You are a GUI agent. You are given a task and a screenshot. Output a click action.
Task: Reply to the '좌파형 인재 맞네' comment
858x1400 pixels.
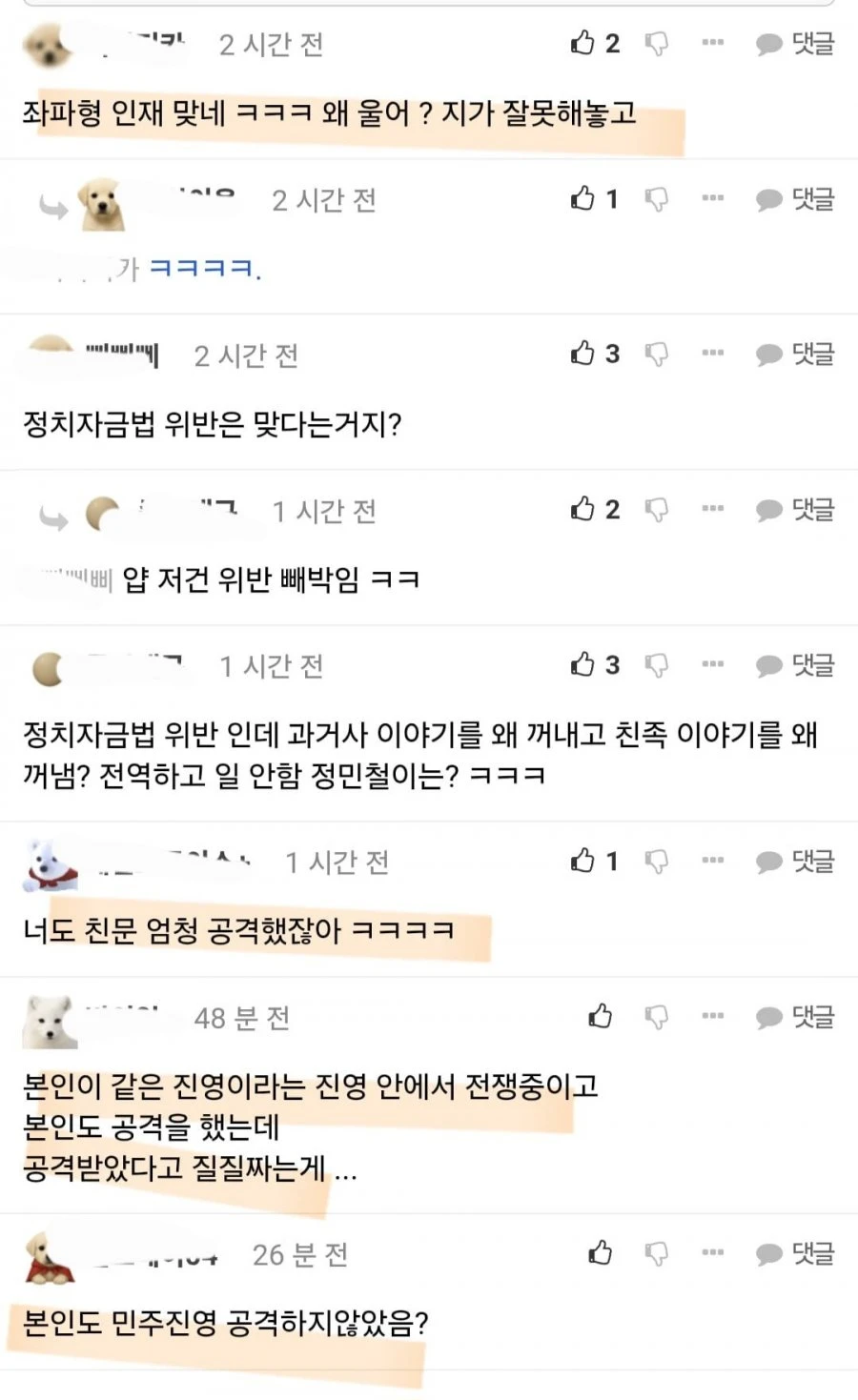coord(795,44)
